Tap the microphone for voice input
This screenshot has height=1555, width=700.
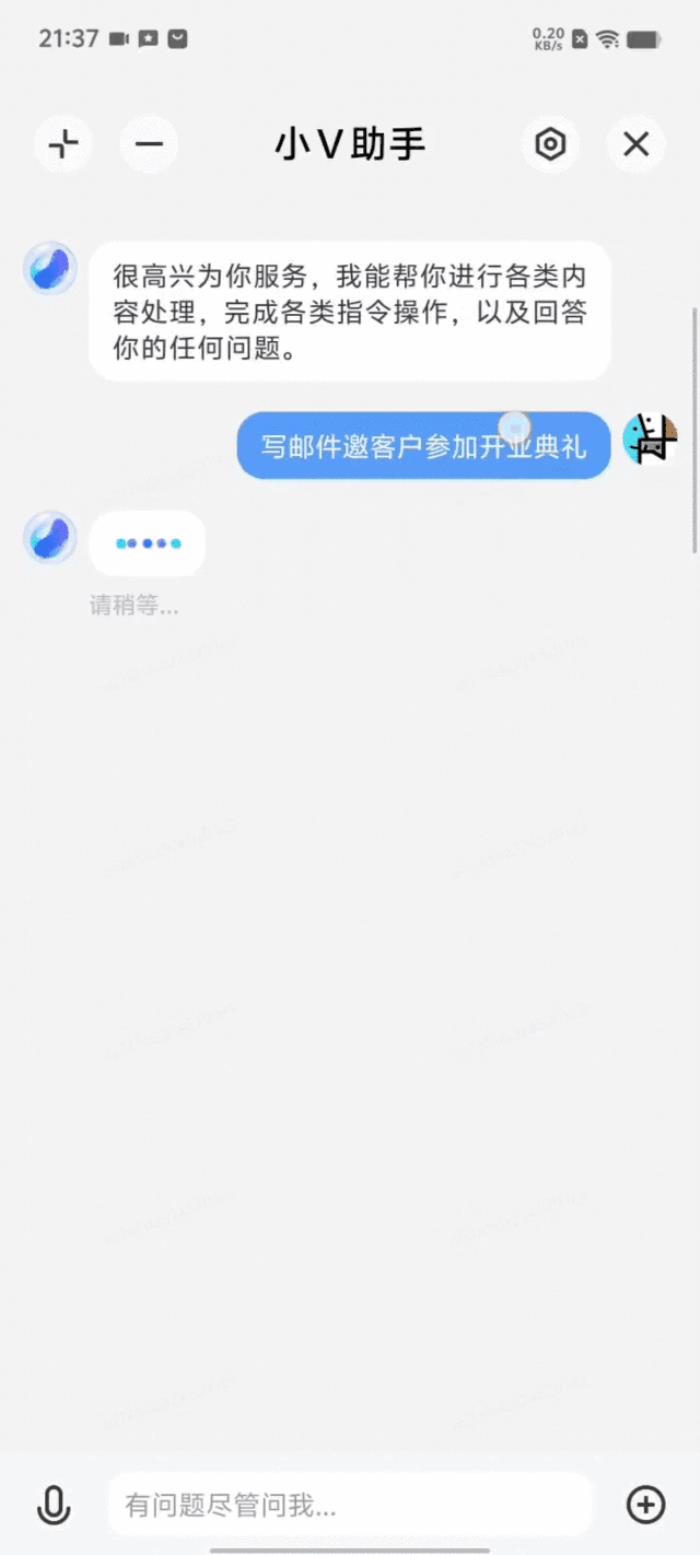[54, 1504]
